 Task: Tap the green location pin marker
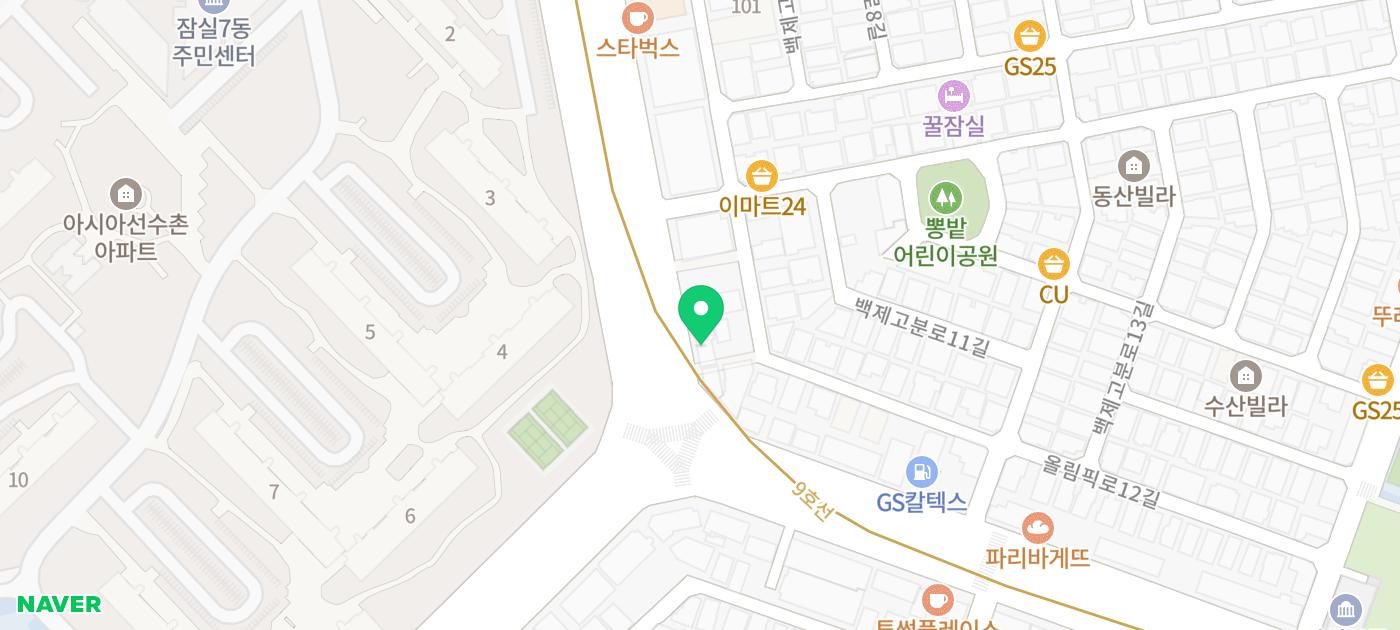pos(701,312)
